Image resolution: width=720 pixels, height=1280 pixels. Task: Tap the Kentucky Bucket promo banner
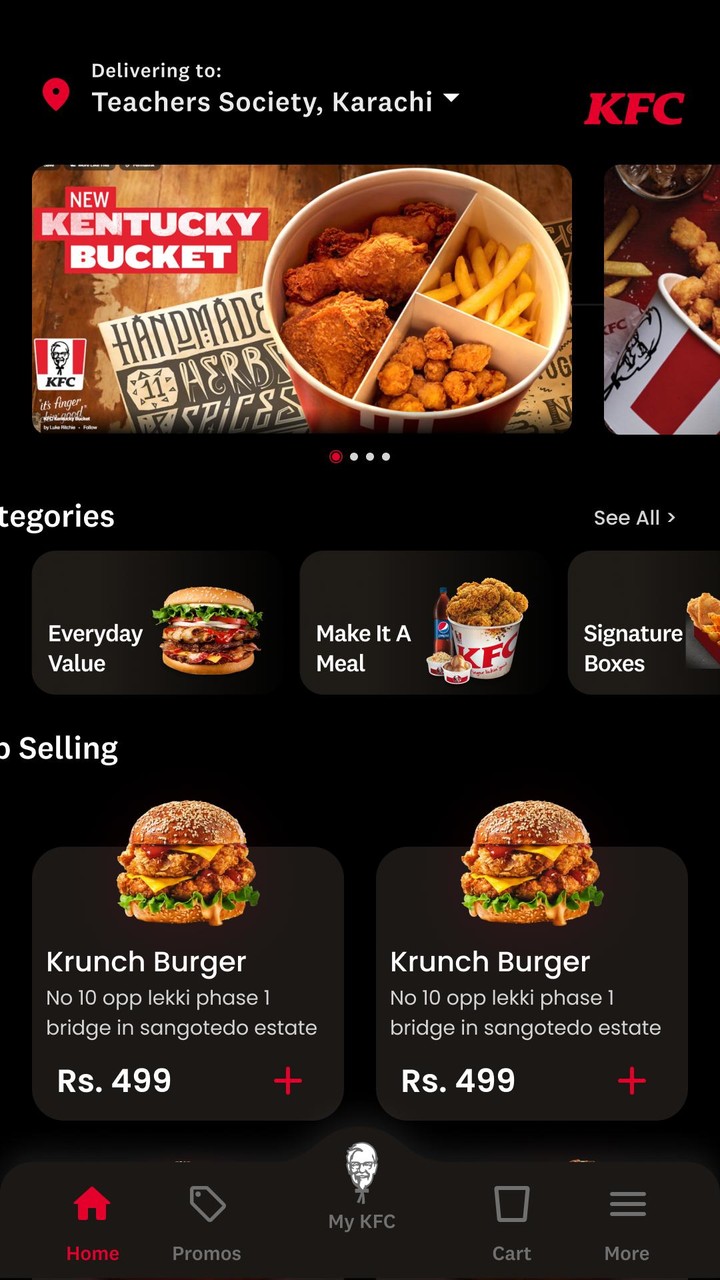click(305, 300)
